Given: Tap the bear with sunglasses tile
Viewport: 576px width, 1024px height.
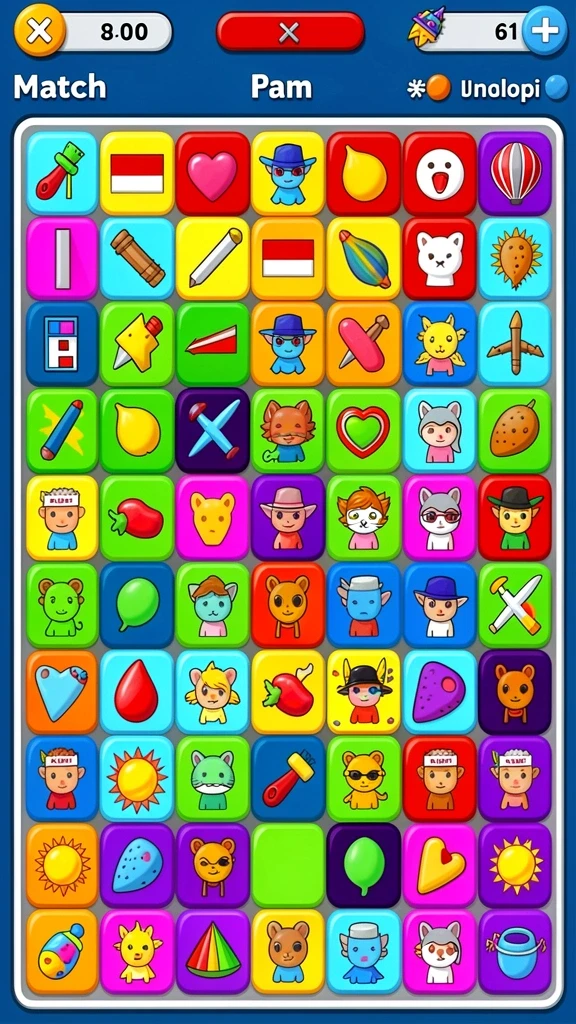Looking at the screenshot, I should [364, 778].
